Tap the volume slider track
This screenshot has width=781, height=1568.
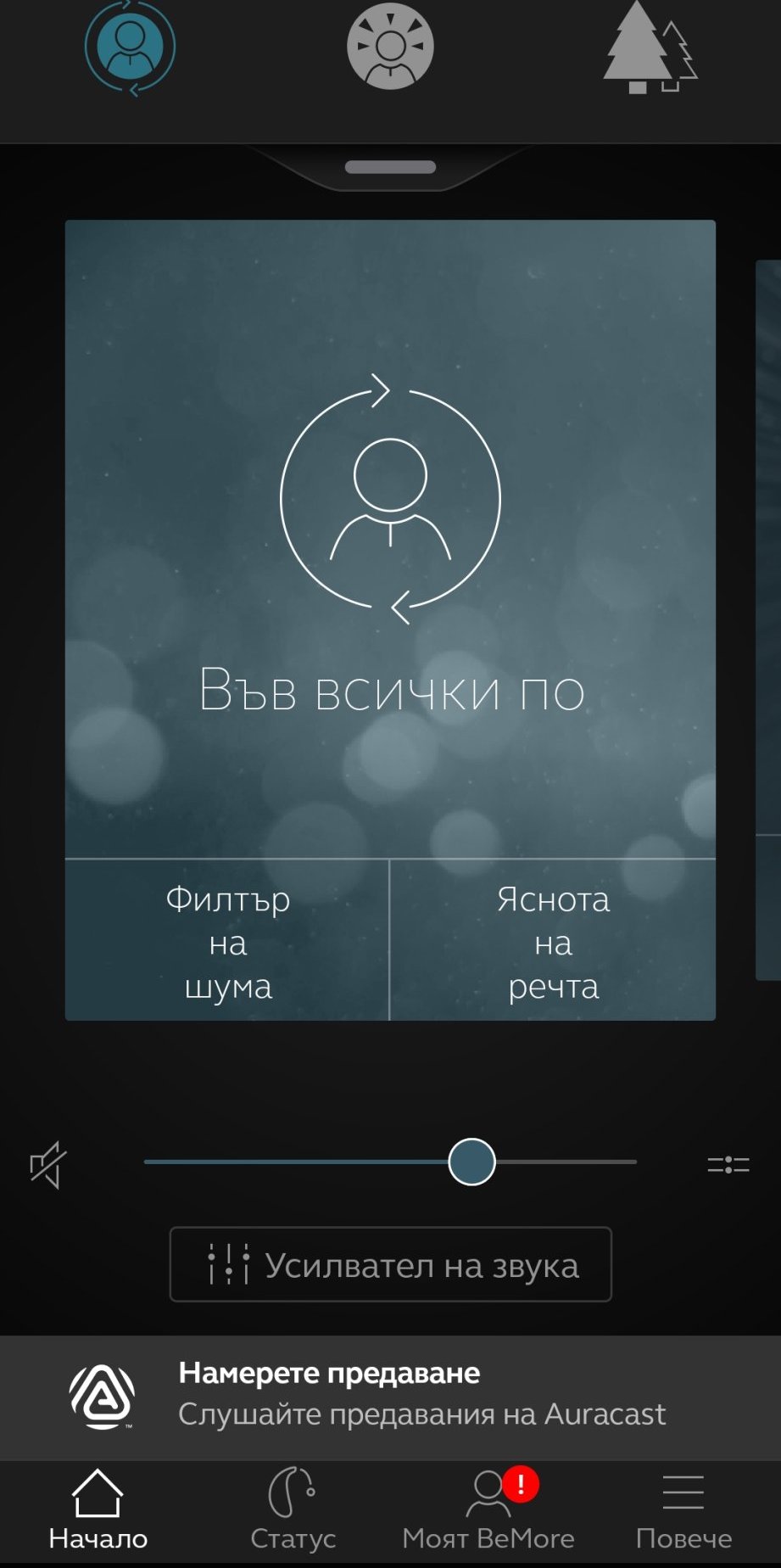(390, 1162)
